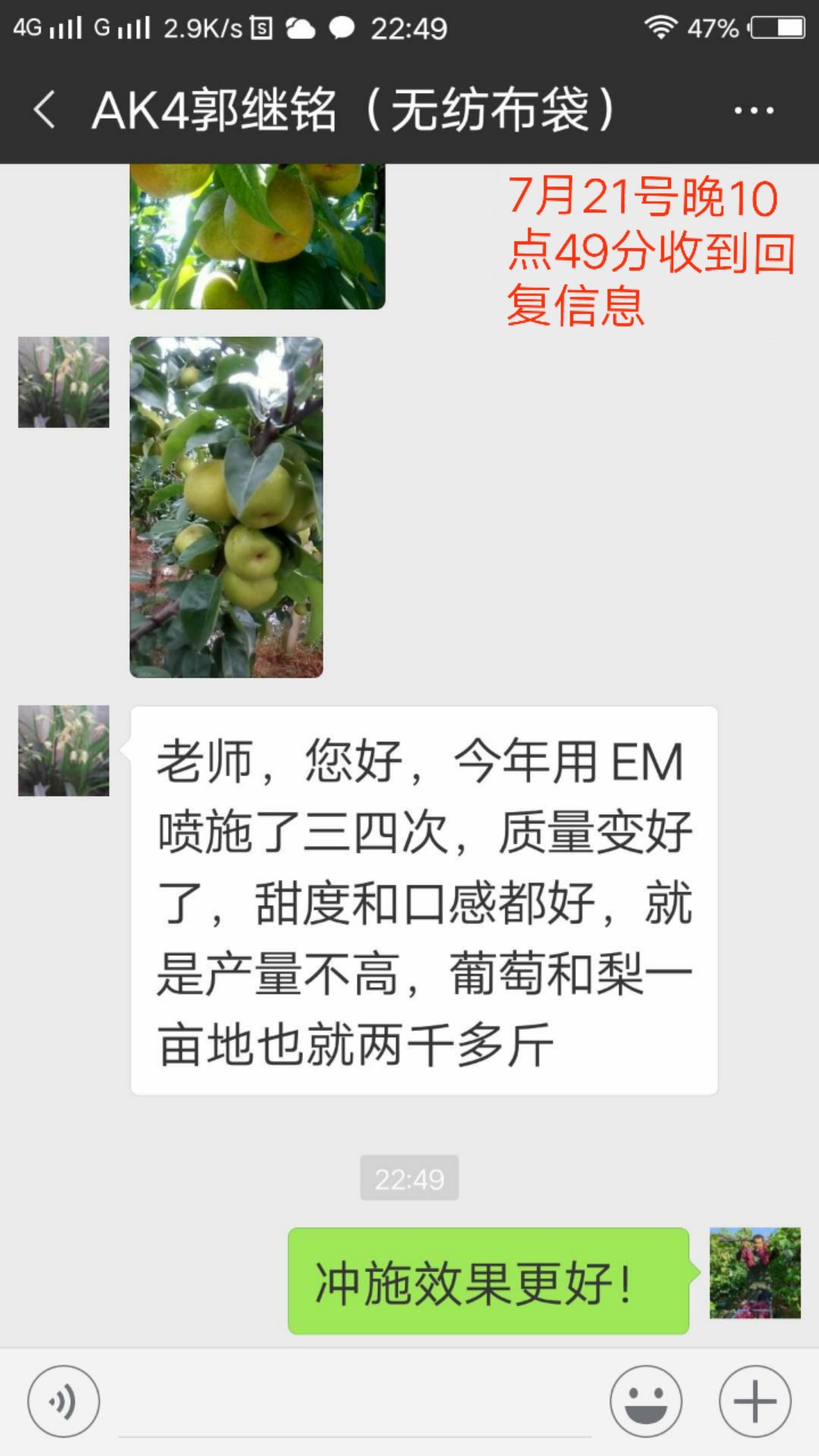Open the chat overflow menu
This screenshot has height=1456, width=819.
pos(754,111)
